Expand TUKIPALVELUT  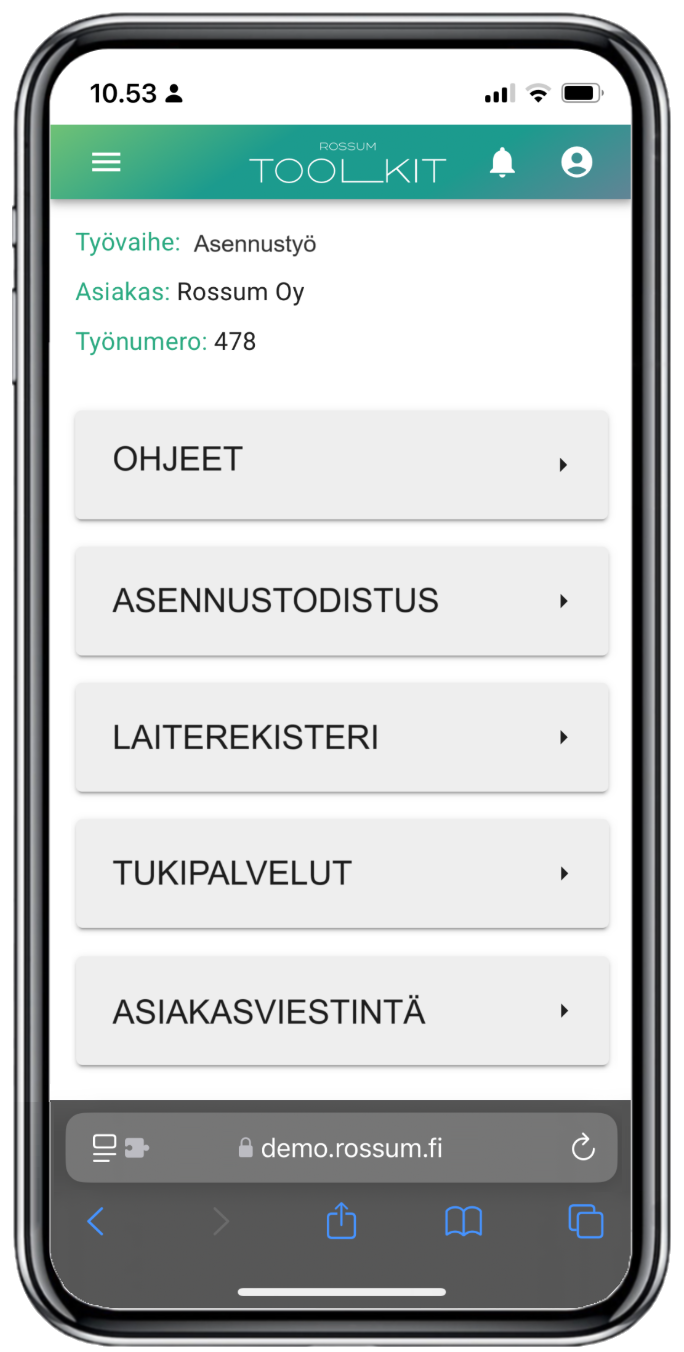342,873
